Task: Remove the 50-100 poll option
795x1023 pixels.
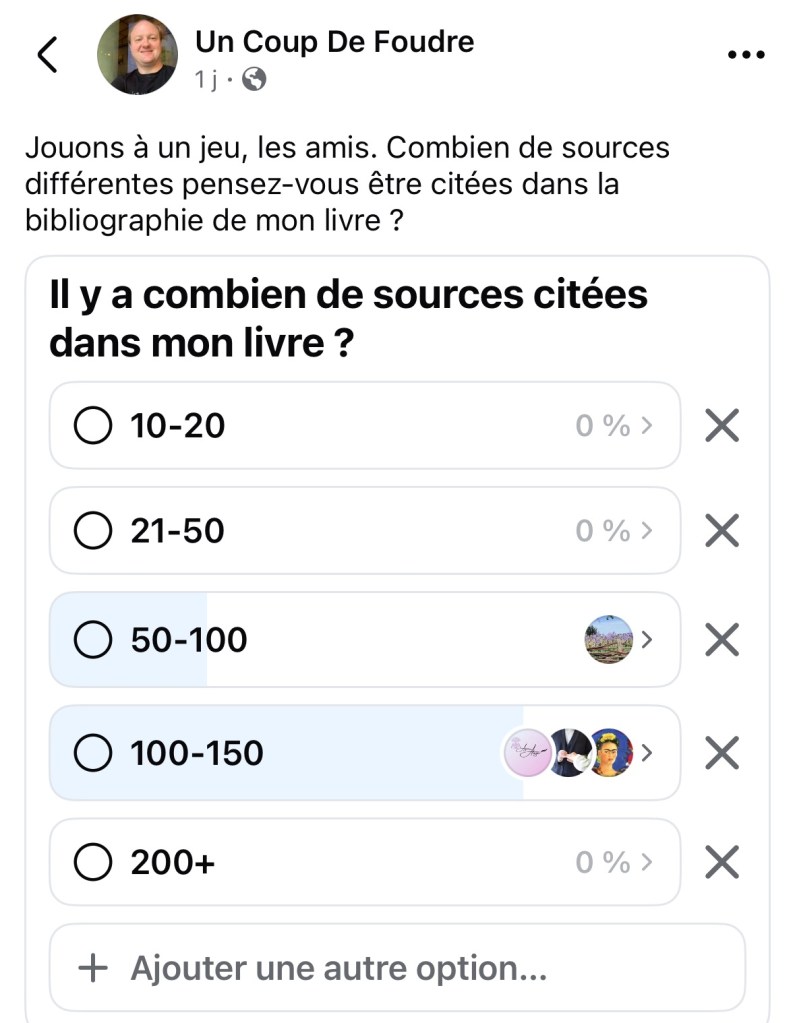Action: point(722,640)
